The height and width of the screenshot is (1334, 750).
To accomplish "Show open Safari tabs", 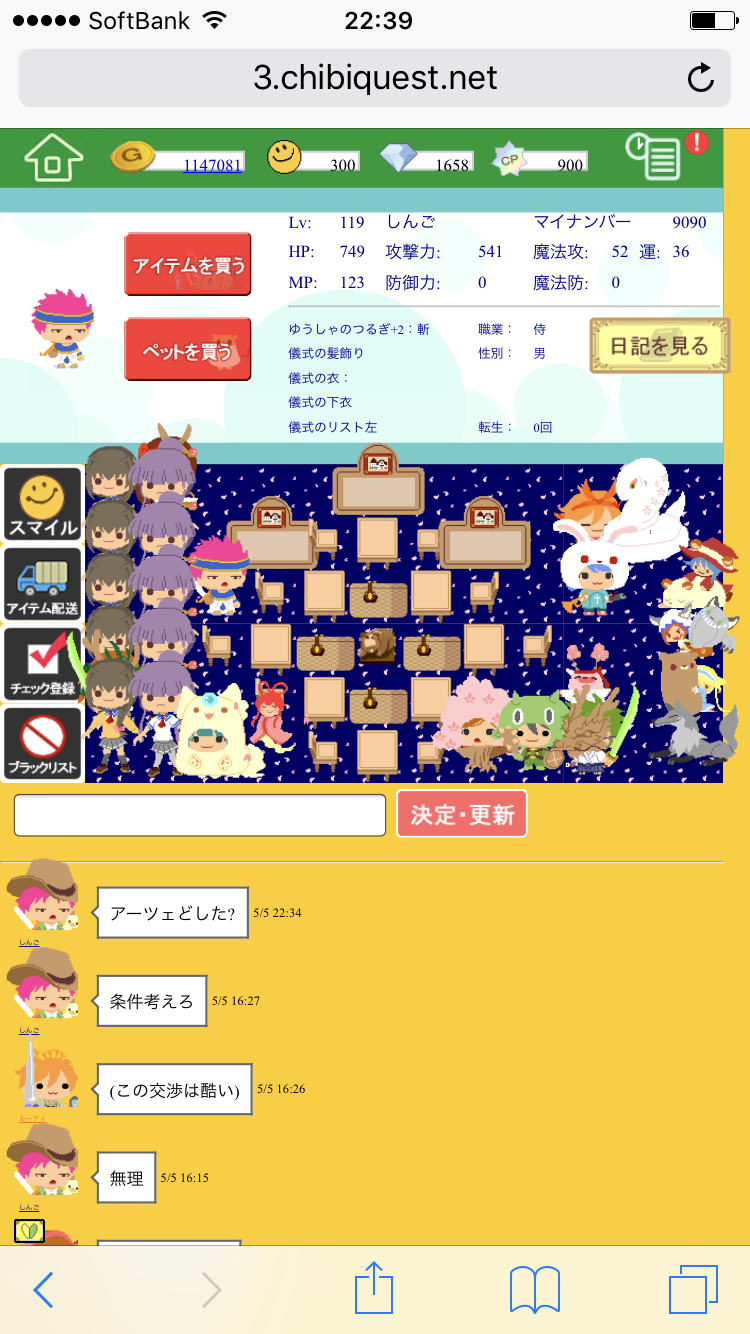I will pyautogui.click(x=693, y=1290).
